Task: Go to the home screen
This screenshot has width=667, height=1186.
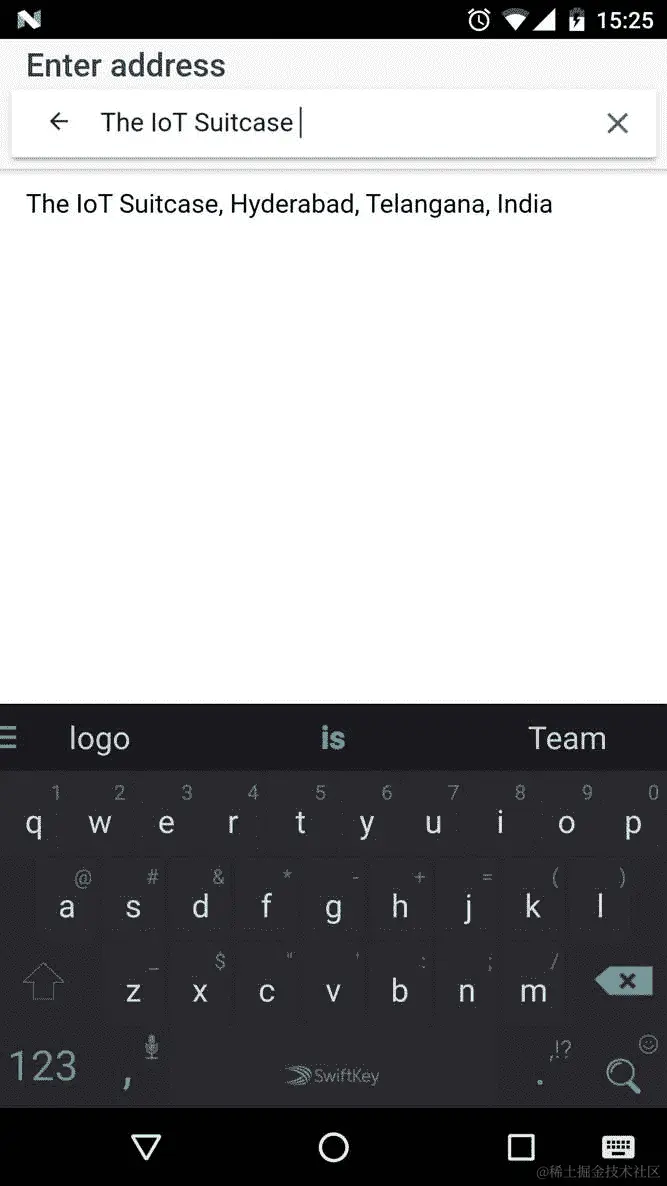Action: (x=333, y=1147)
